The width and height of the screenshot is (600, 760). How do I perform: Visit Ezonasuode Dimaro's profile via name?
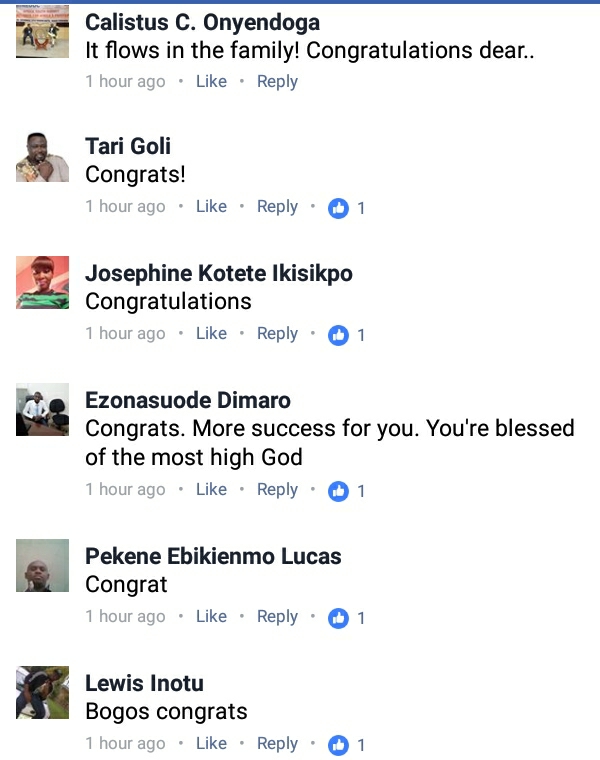pos(188,400)
